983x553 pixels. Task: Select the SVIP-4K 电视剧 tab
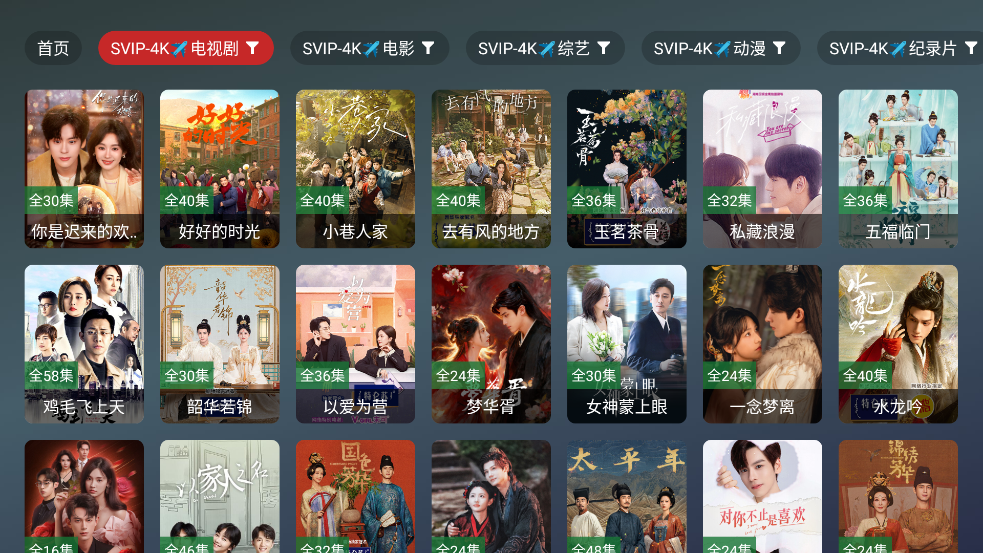click(185, 48)
